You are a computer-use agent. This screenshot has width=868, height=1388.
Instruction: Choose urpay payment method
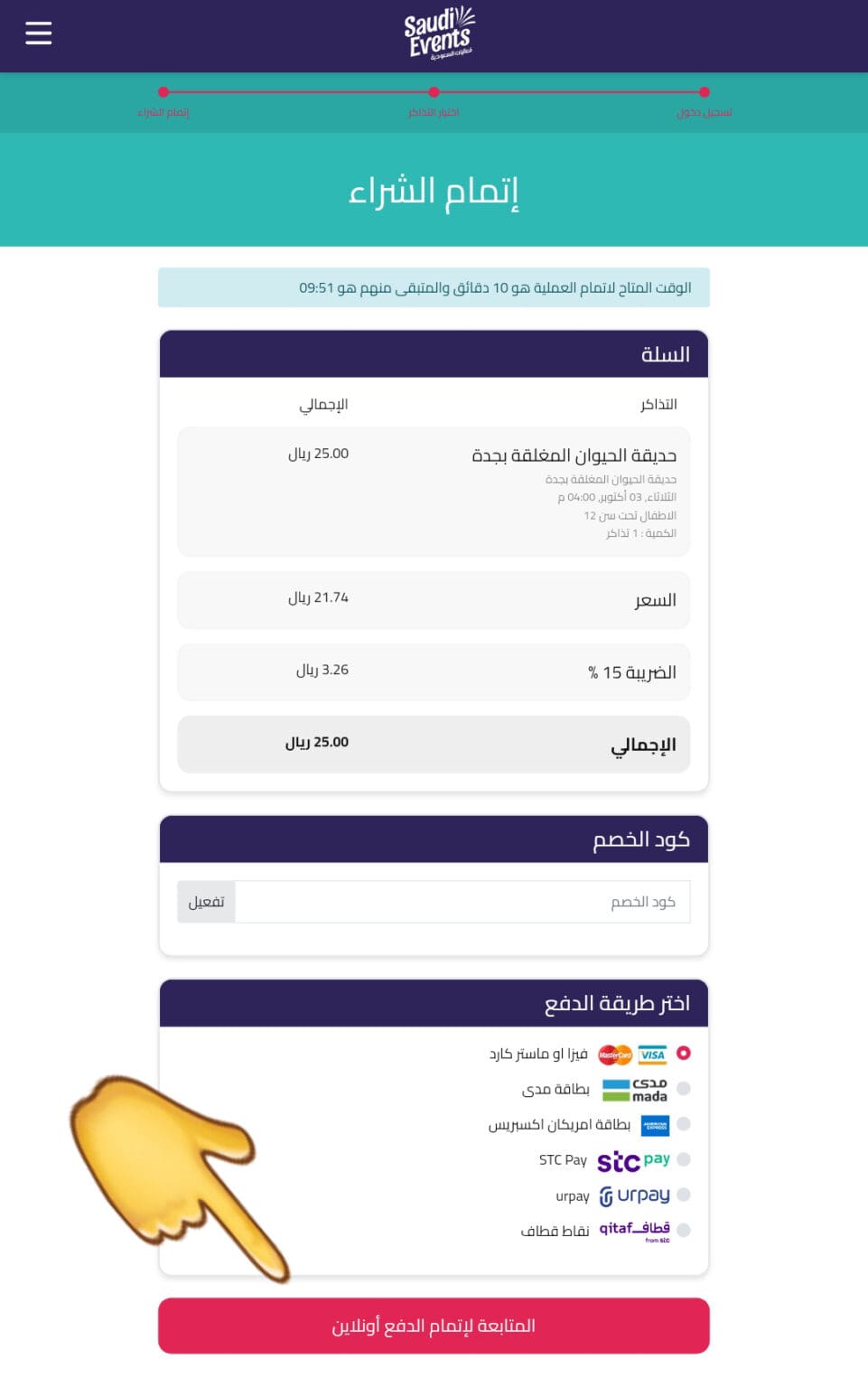pos(684,1195)
